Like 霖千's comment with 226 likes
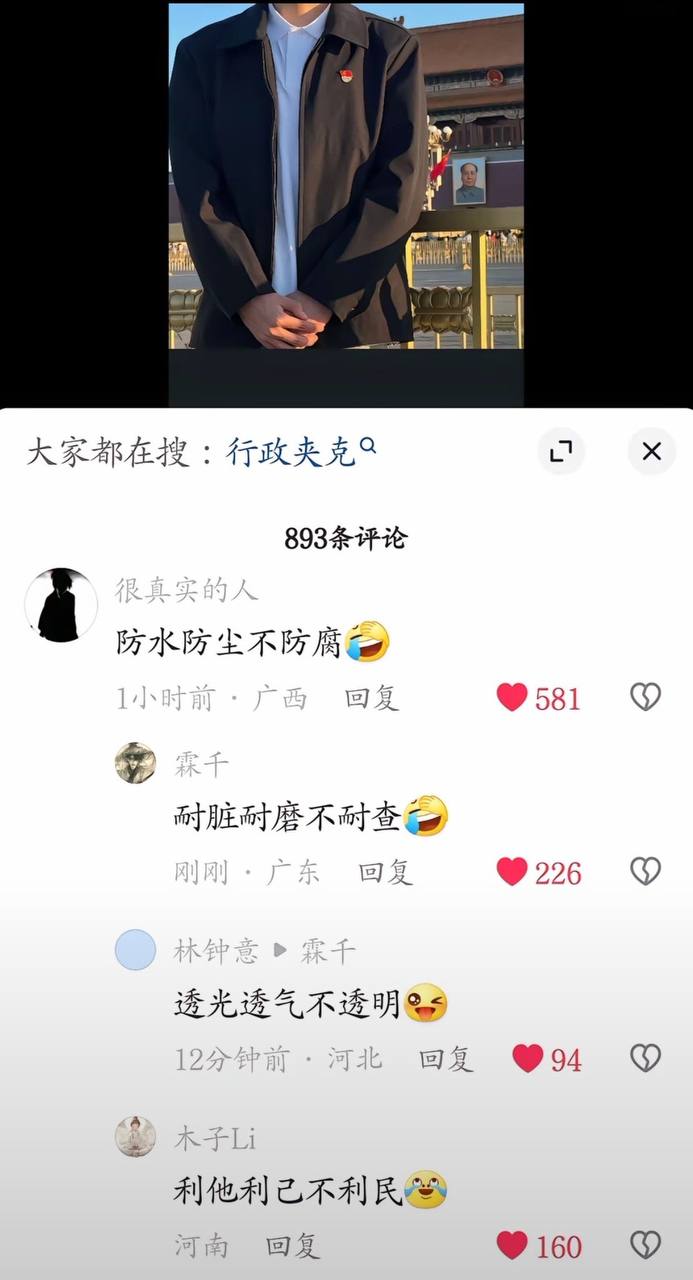693x1280 pixels. click(512, 872)
